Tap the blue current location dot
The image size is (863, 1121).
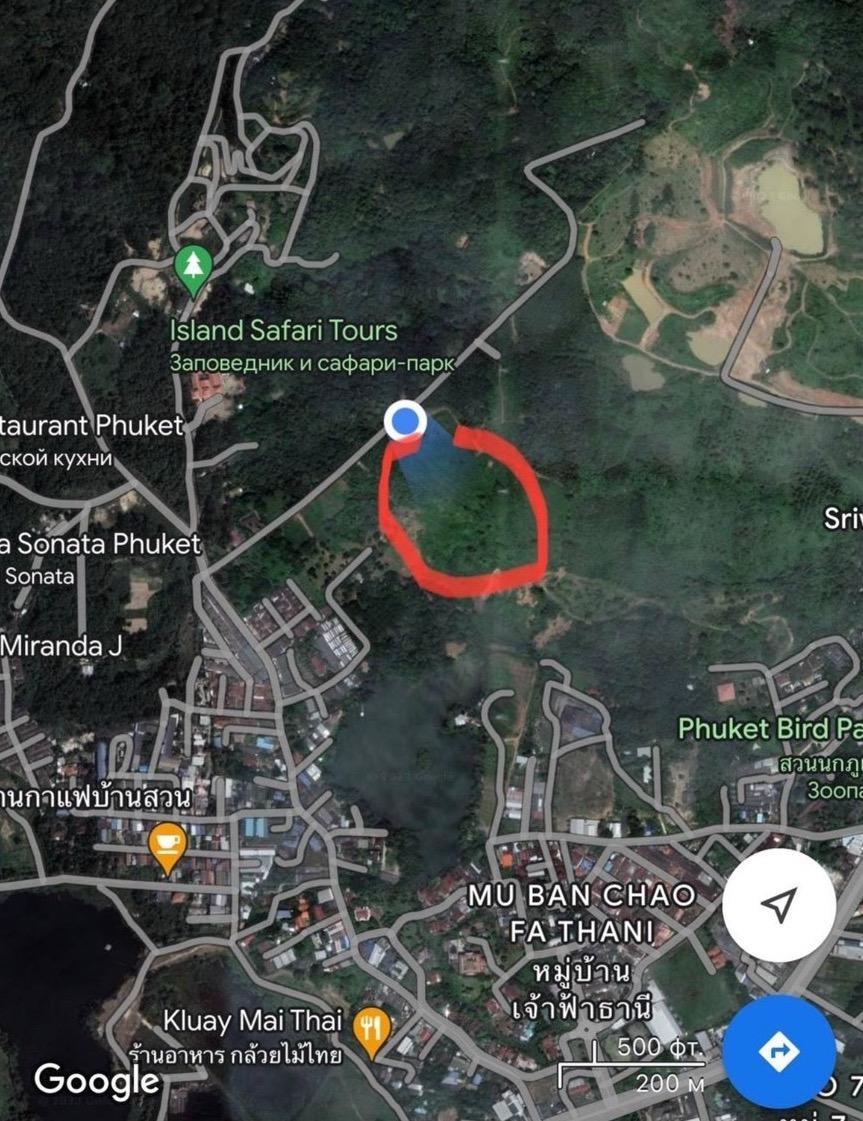click(405, 421)
